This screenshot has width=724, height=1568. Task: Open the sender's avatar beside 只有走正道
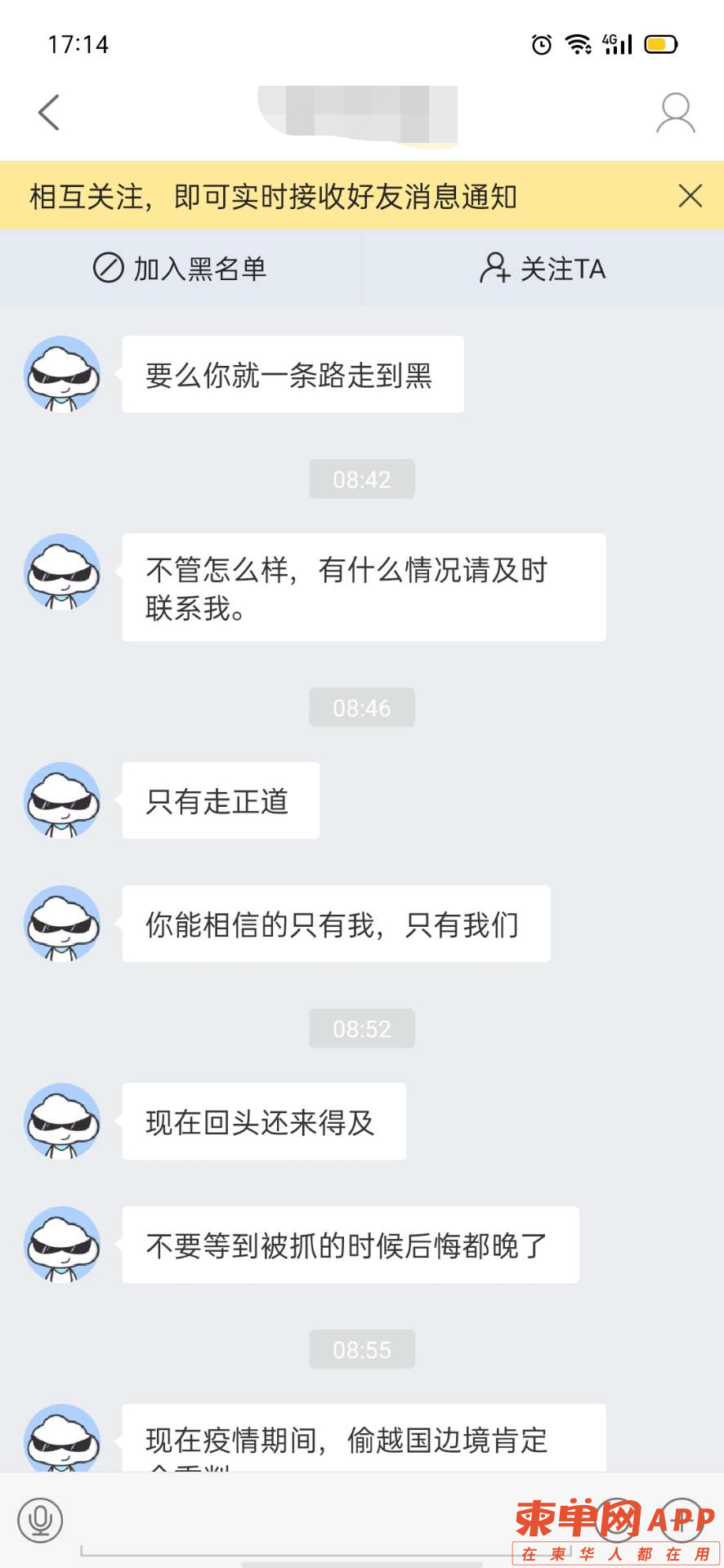click(62, 800)
